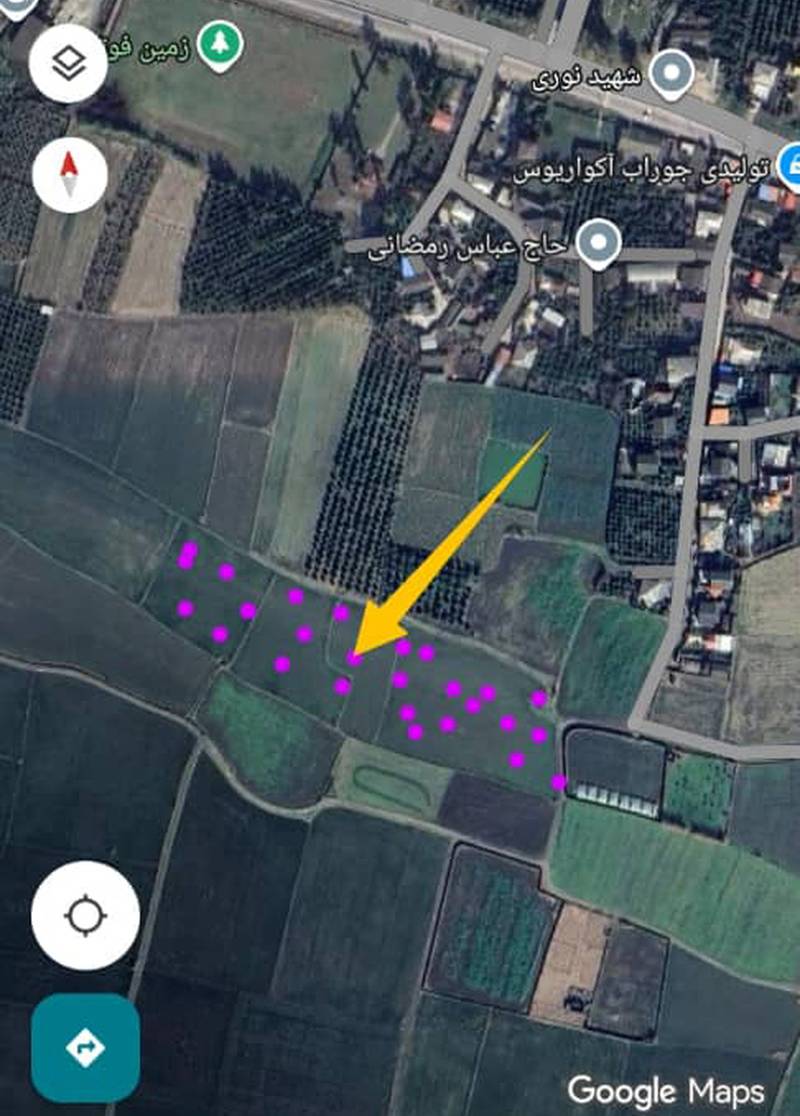
Task: Open directions with the teal arrow button
Action: [x=85, y=1047]
